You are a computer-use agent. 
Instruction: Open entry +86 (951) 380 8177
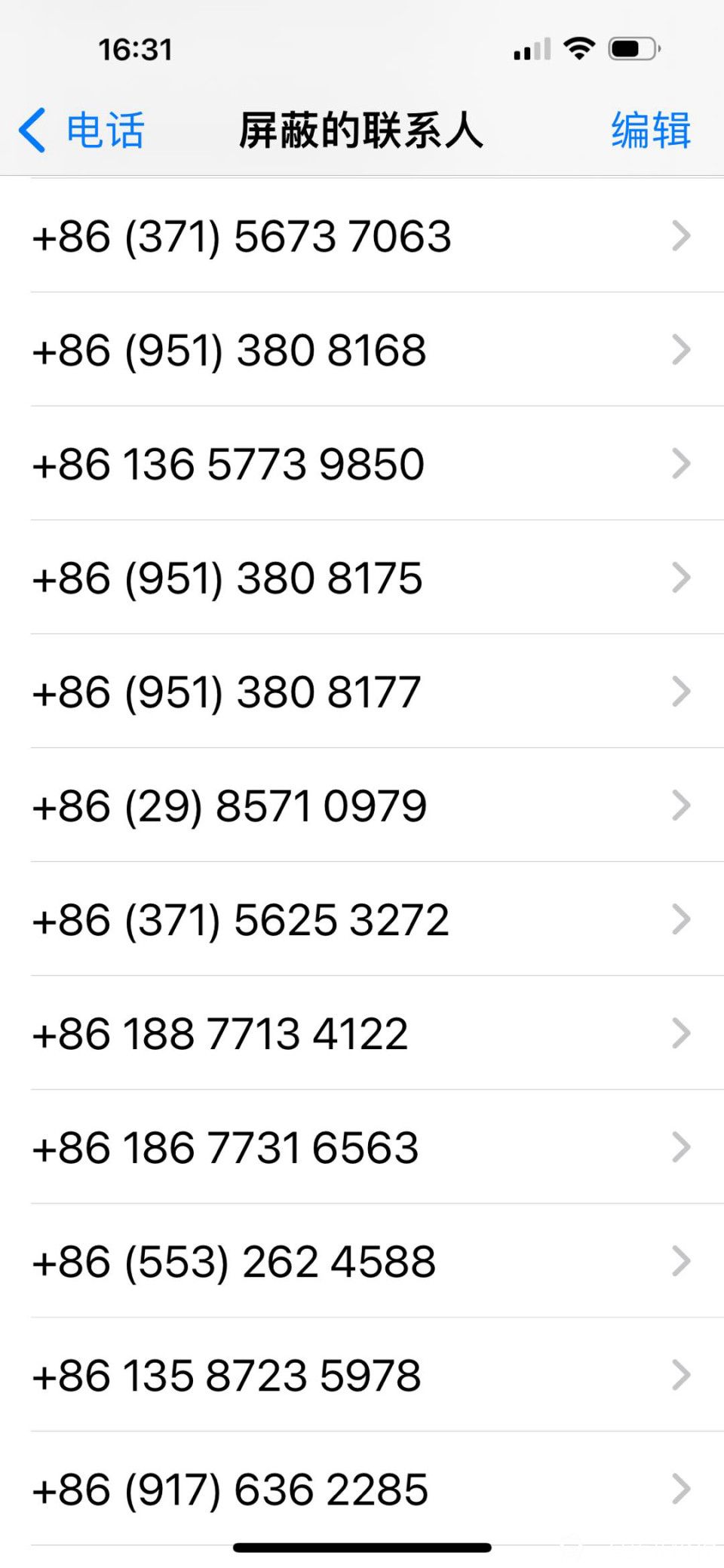(362, 692)
